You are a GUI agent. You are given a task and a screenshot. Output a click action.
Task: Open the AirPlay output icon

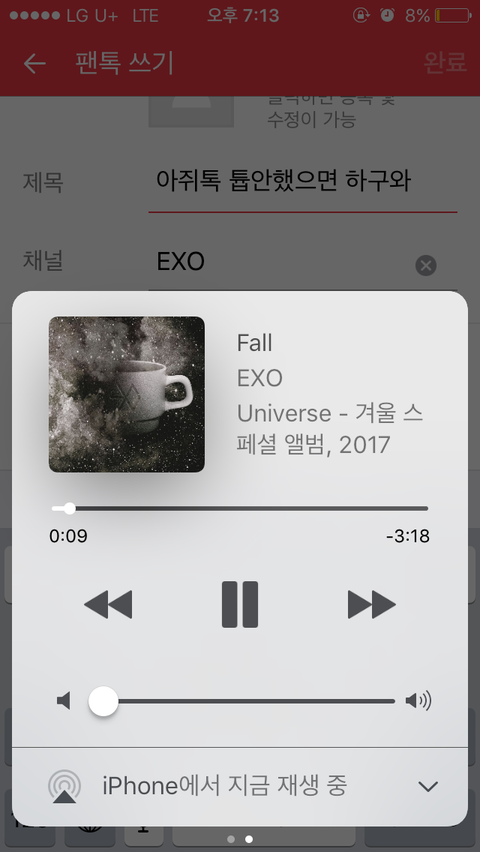point(65,787)
